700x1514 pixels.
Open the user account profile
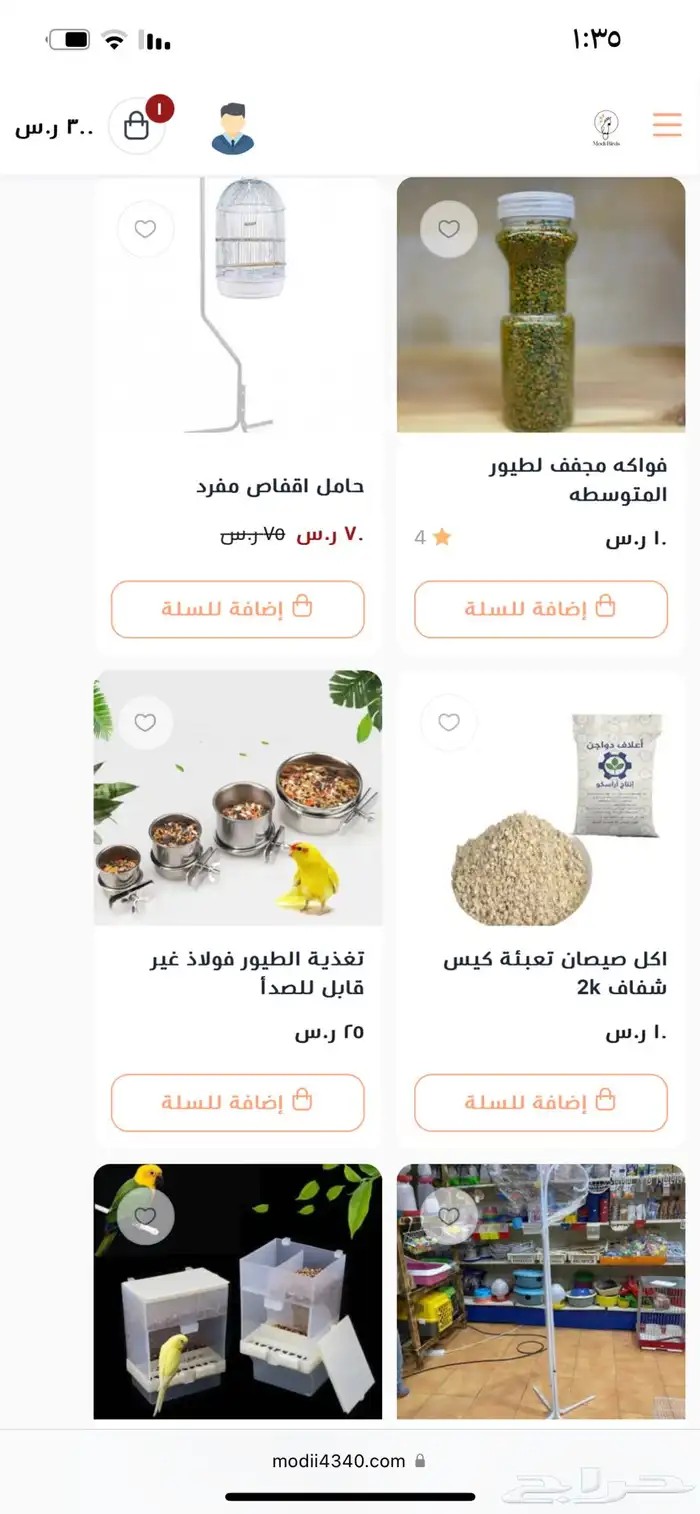click(x=233, y=128)
